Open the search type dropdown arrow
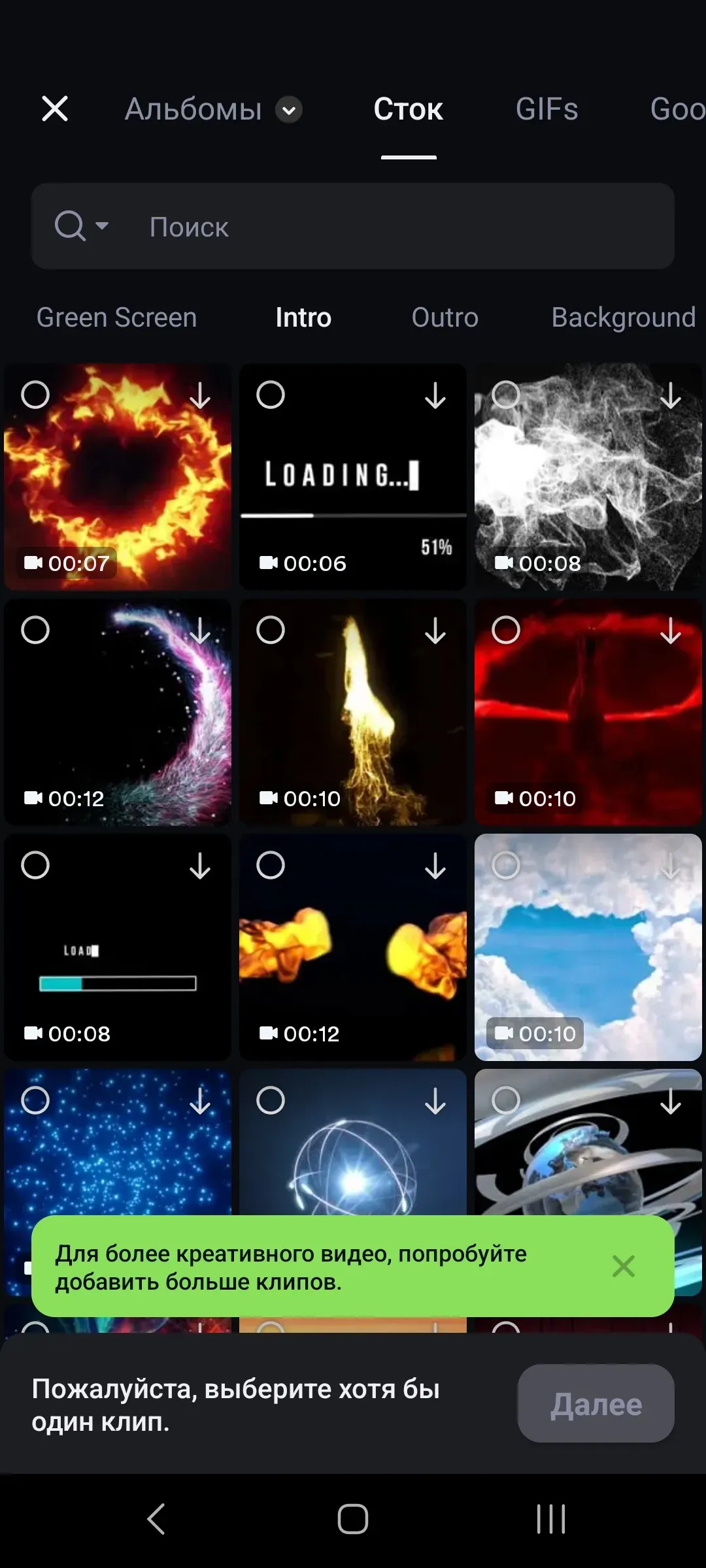Image resolution: width=706 pixels, height=1568 pixels. tap(102, 226)
